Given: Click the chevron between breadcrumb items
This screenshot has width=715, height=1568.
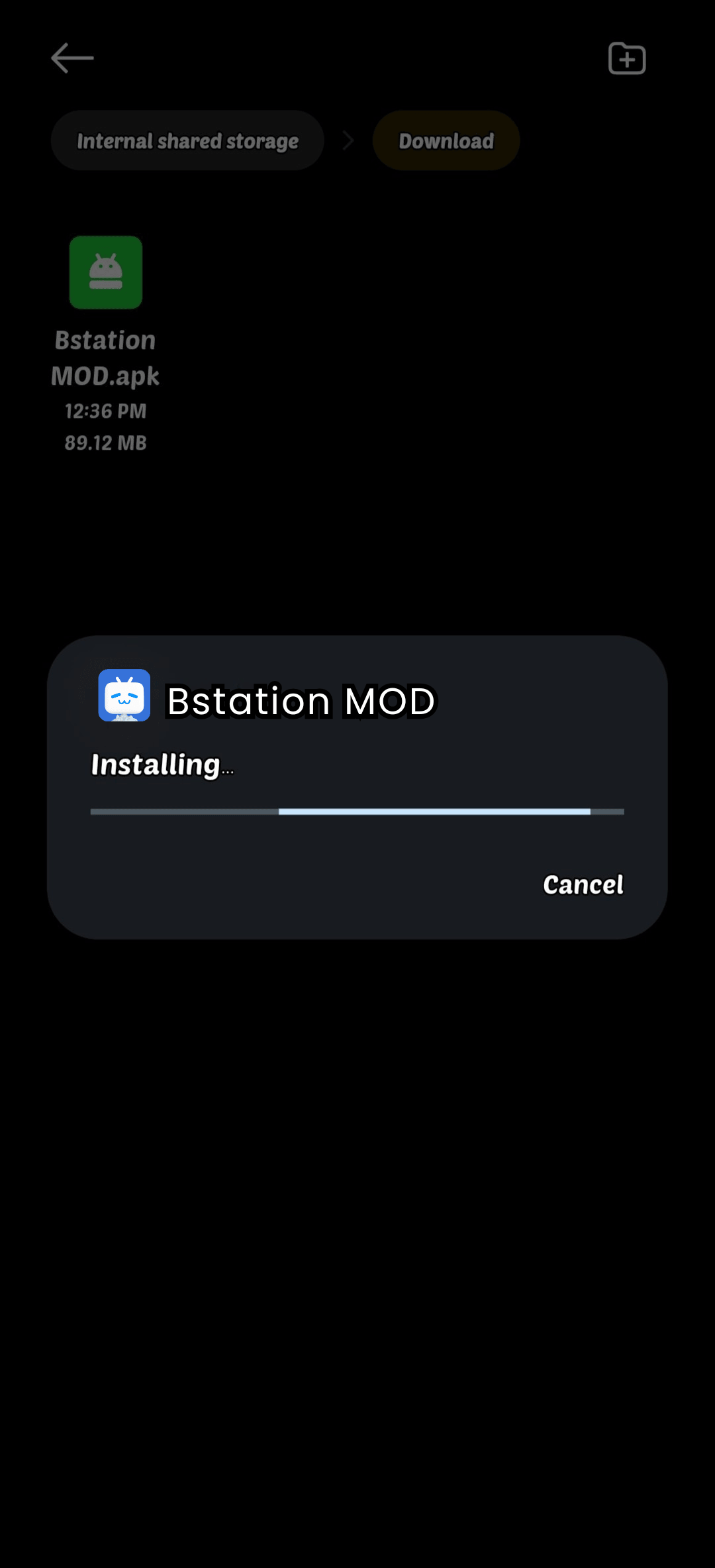Looking at the screenshot, I should (347, 140).
